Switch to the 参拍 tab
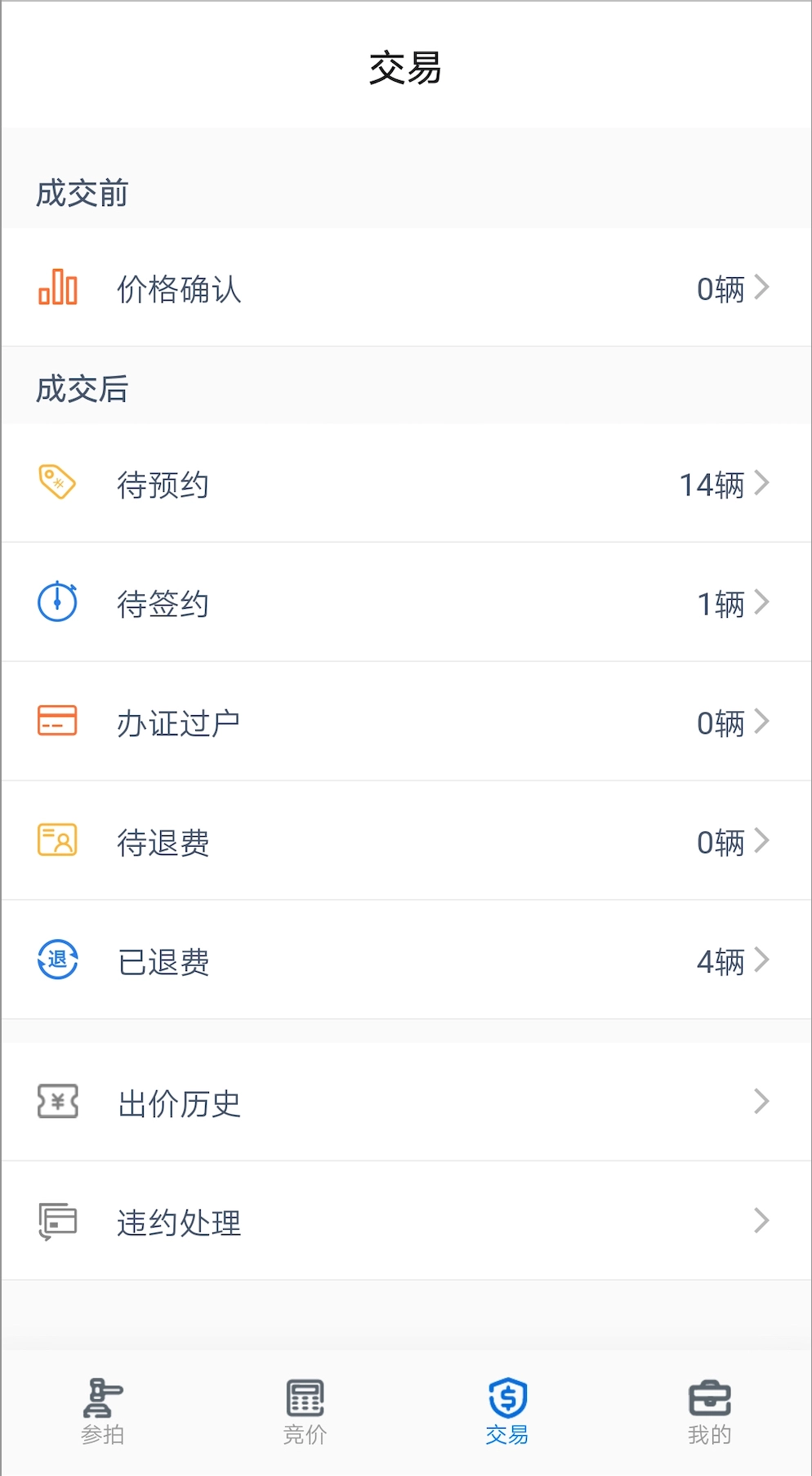 [101, 1412]
